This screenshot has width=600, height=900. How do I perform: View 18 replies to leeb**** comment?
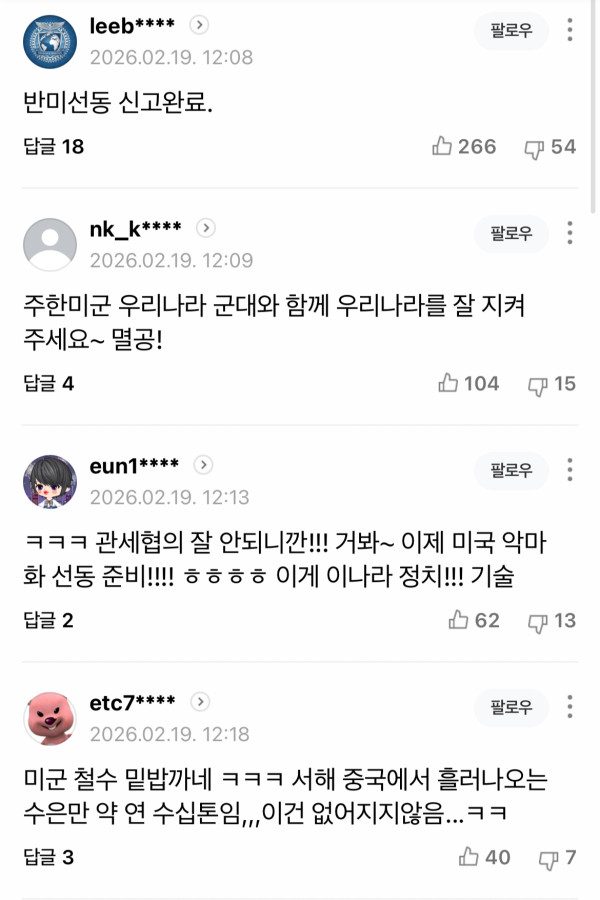pos(53,147)
